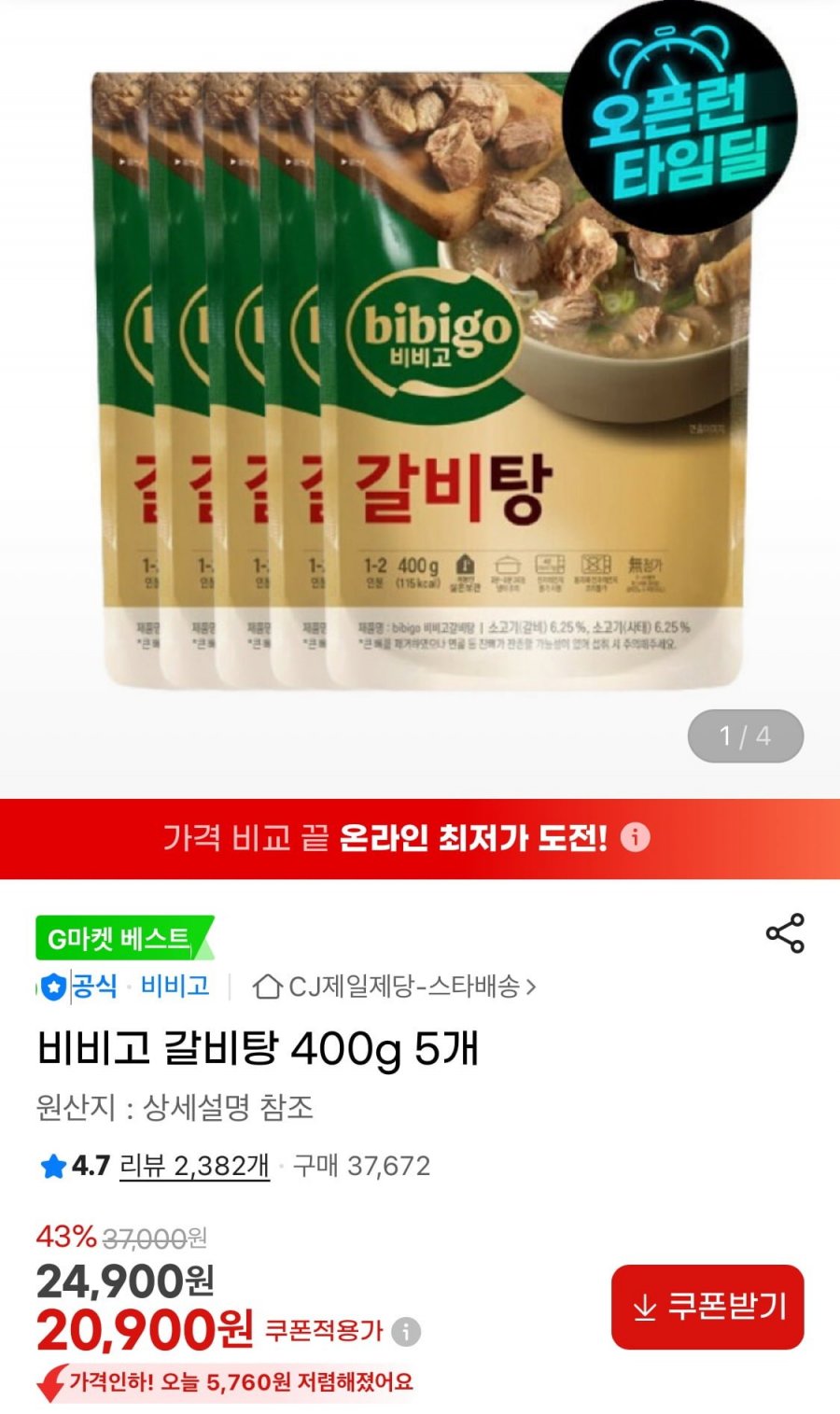This screenshot has width=840, height=1414.
Task: Share this Bibigo galbitang product
Action: pos(785,933)
